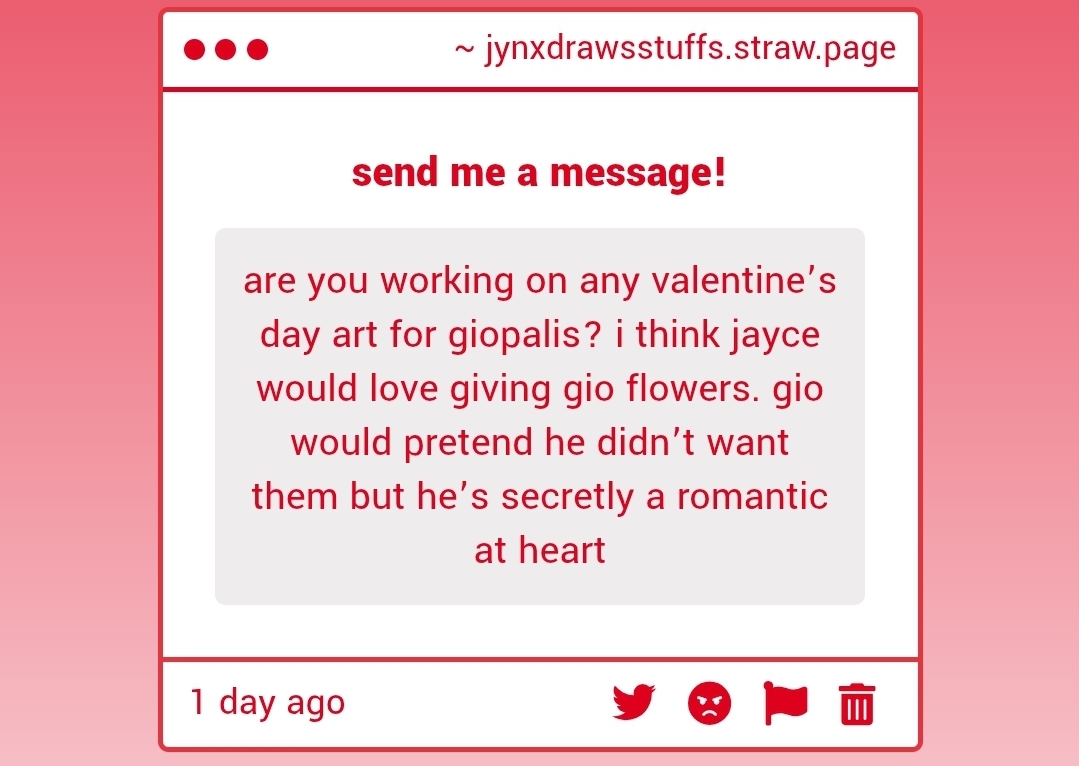
Task: Share this message to Twitter
Action: [x=633, y=702]
